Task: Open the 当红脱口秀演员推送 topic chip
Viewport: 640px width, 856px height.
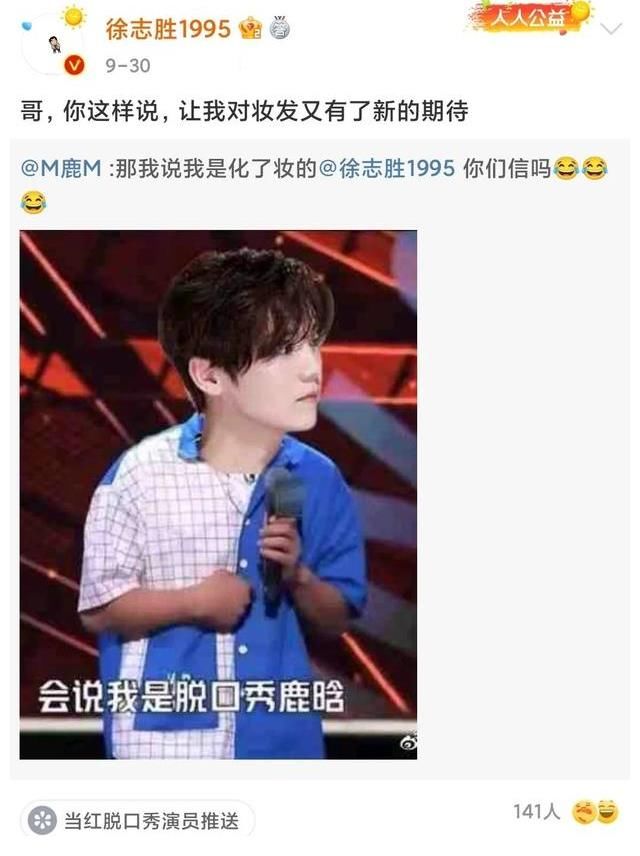Action: coord(138,821)
